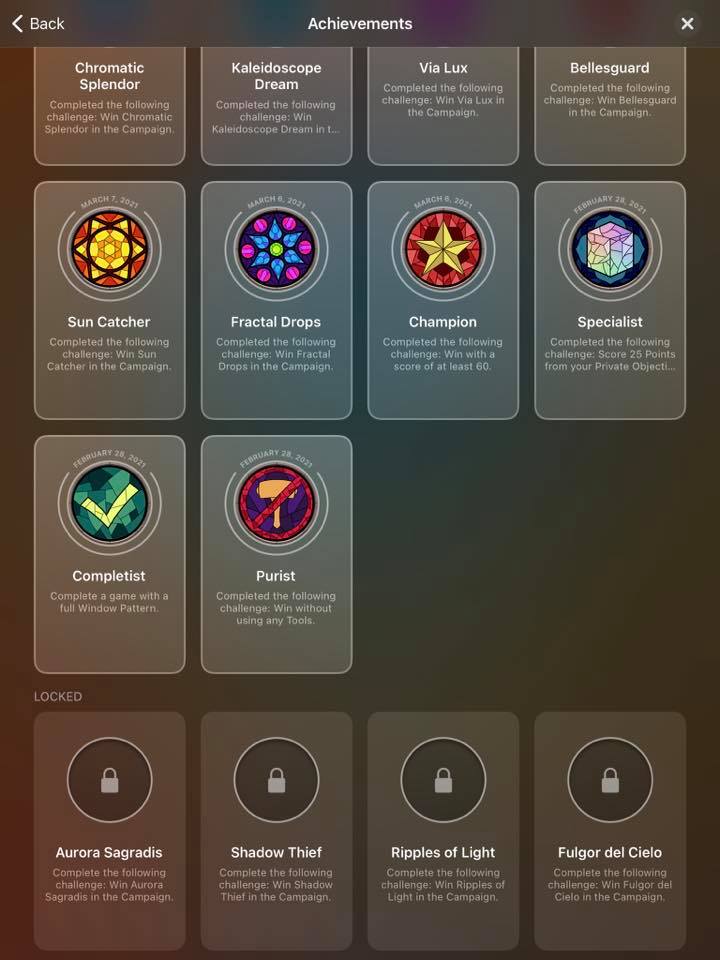This screenshot has height=960, width=720.
Task: Select locked Ripples of Light achievement
Action: (x=443, y=830)
